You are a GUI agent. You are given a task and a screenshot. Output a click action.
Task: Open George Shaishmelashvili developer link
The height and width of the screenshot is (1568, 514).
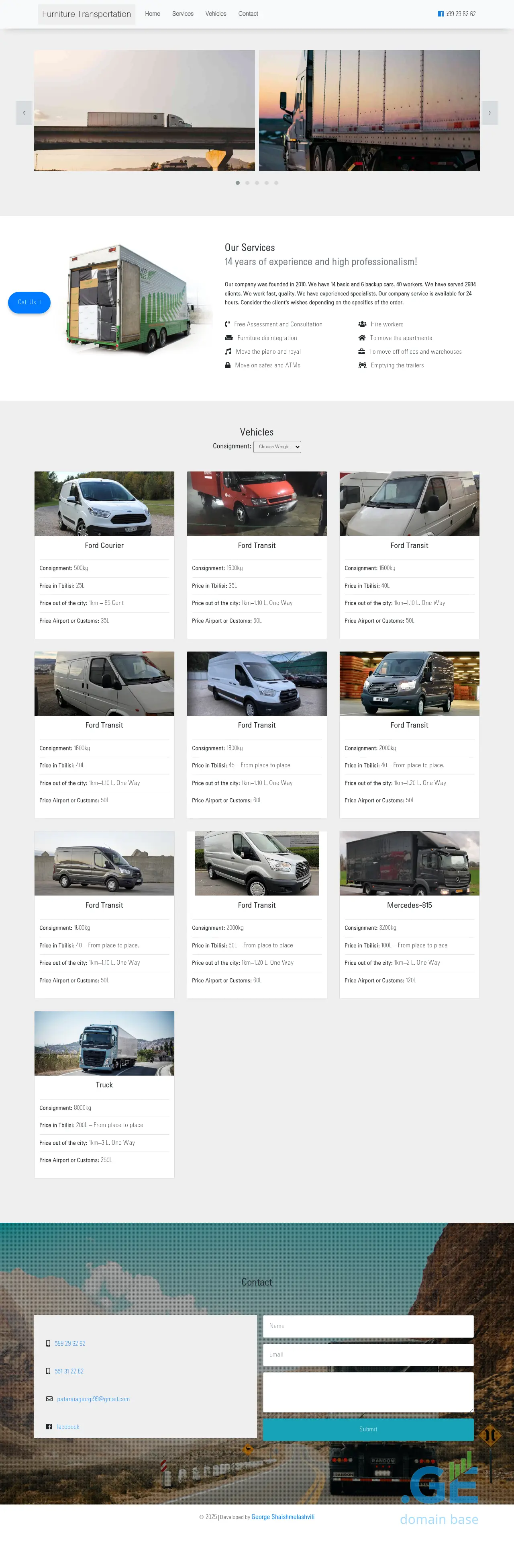283,1517
